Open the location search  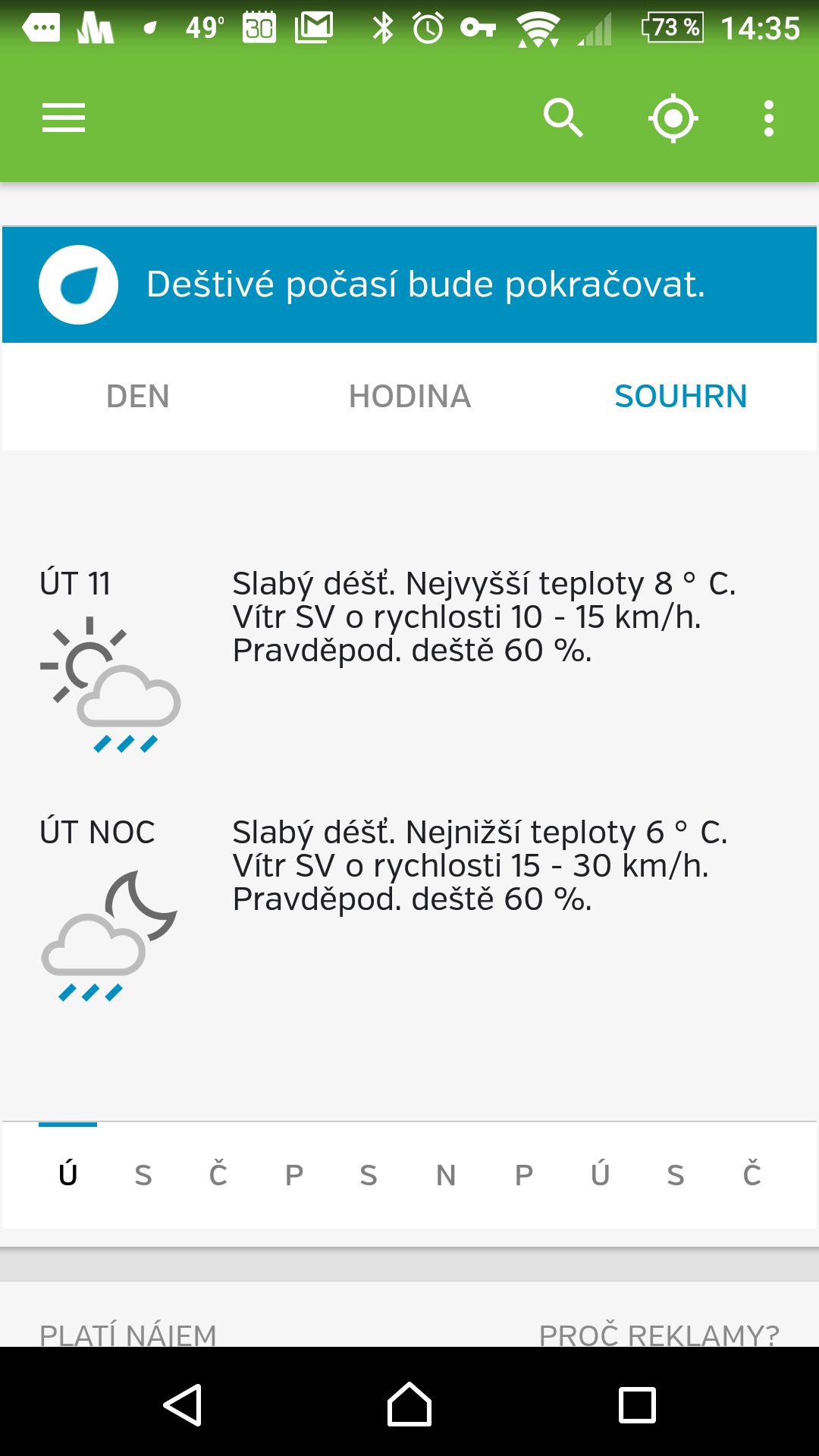coord(563,118)
